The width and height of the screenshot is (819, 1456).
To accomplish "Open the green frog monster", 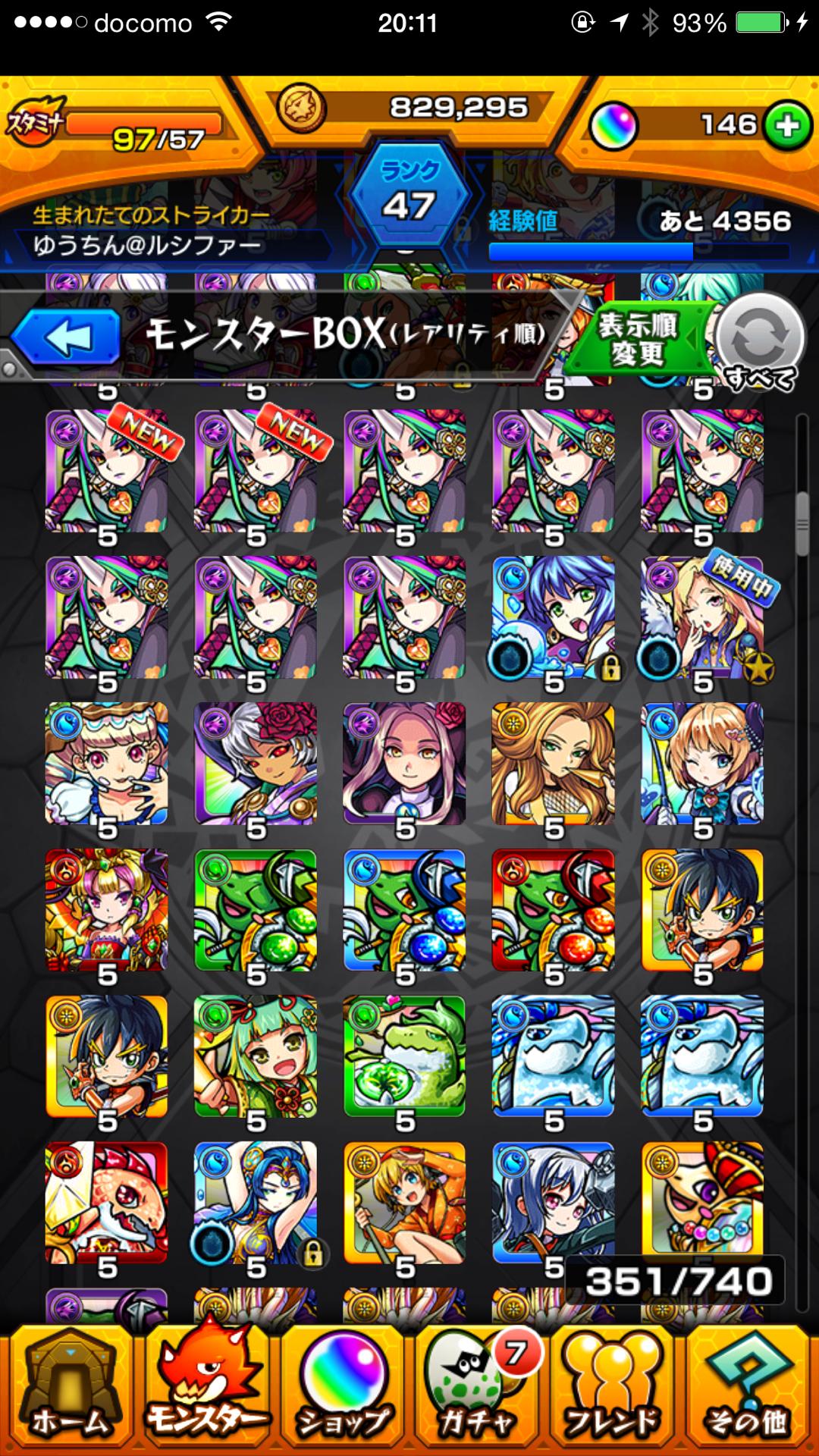I will tap(404, 1056).
